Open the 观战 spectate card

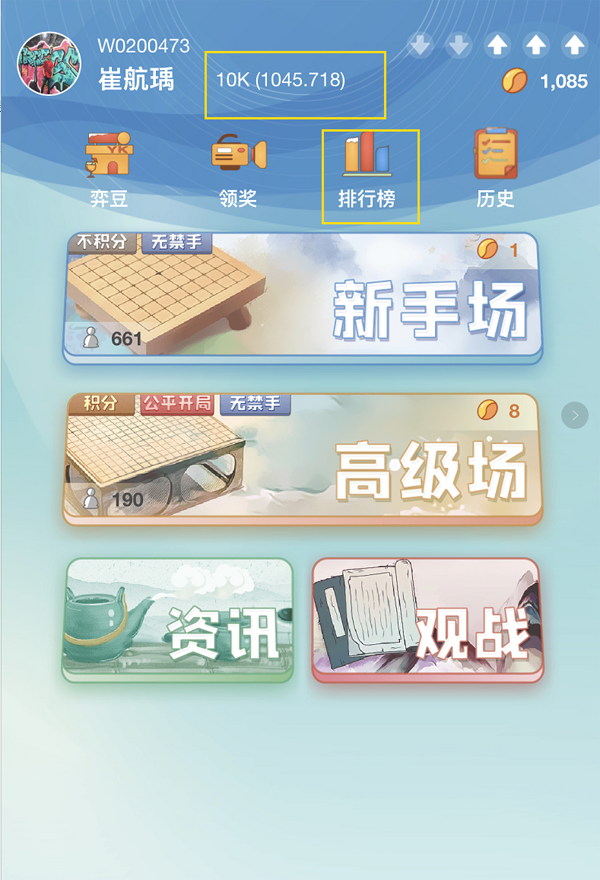(426, 620)
